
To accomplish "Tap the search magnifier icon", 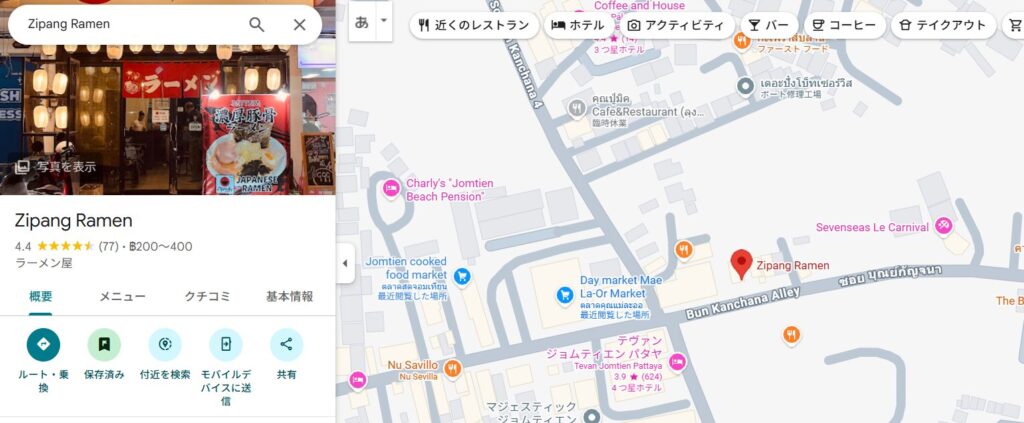I will coord(257,24).
